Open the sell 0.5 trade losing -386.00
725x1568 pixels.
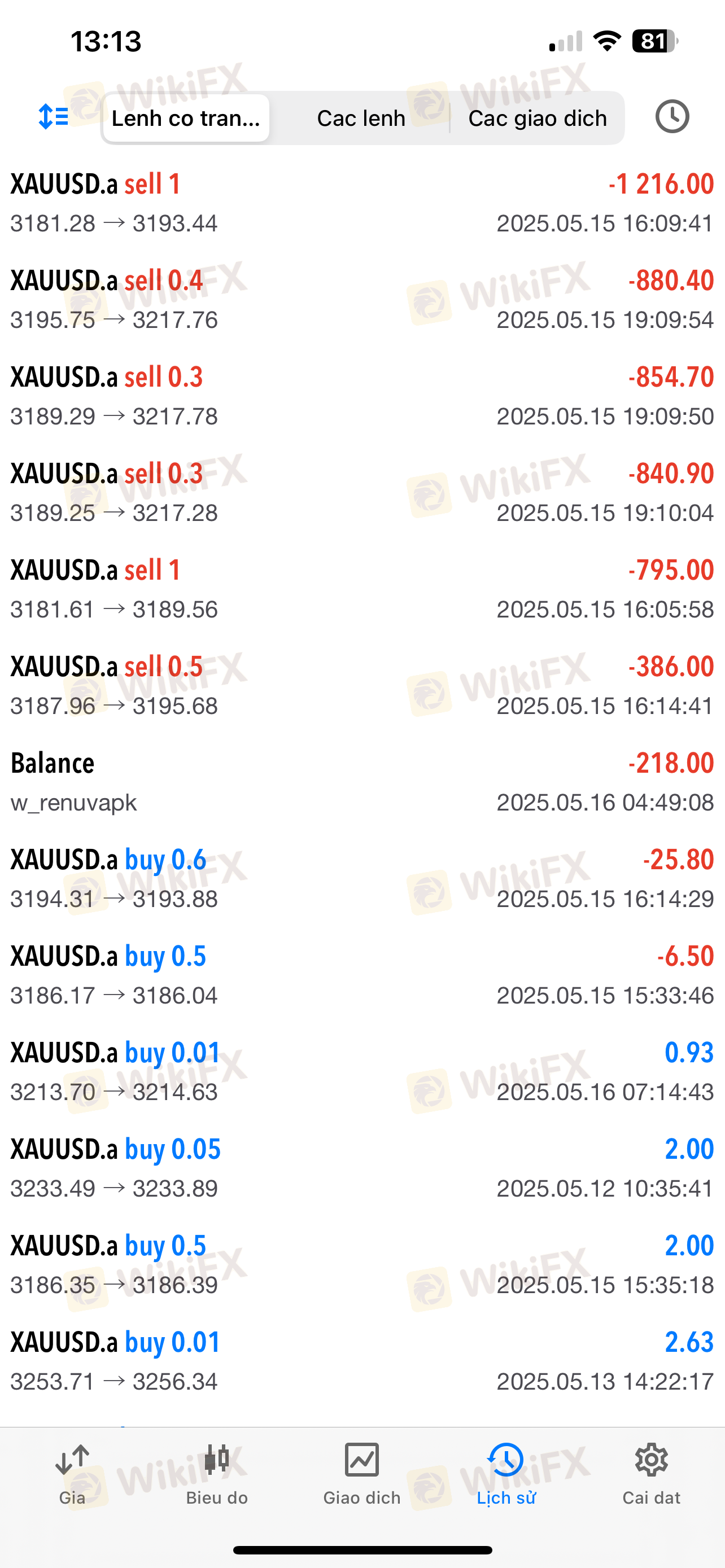tap(362, 685)
